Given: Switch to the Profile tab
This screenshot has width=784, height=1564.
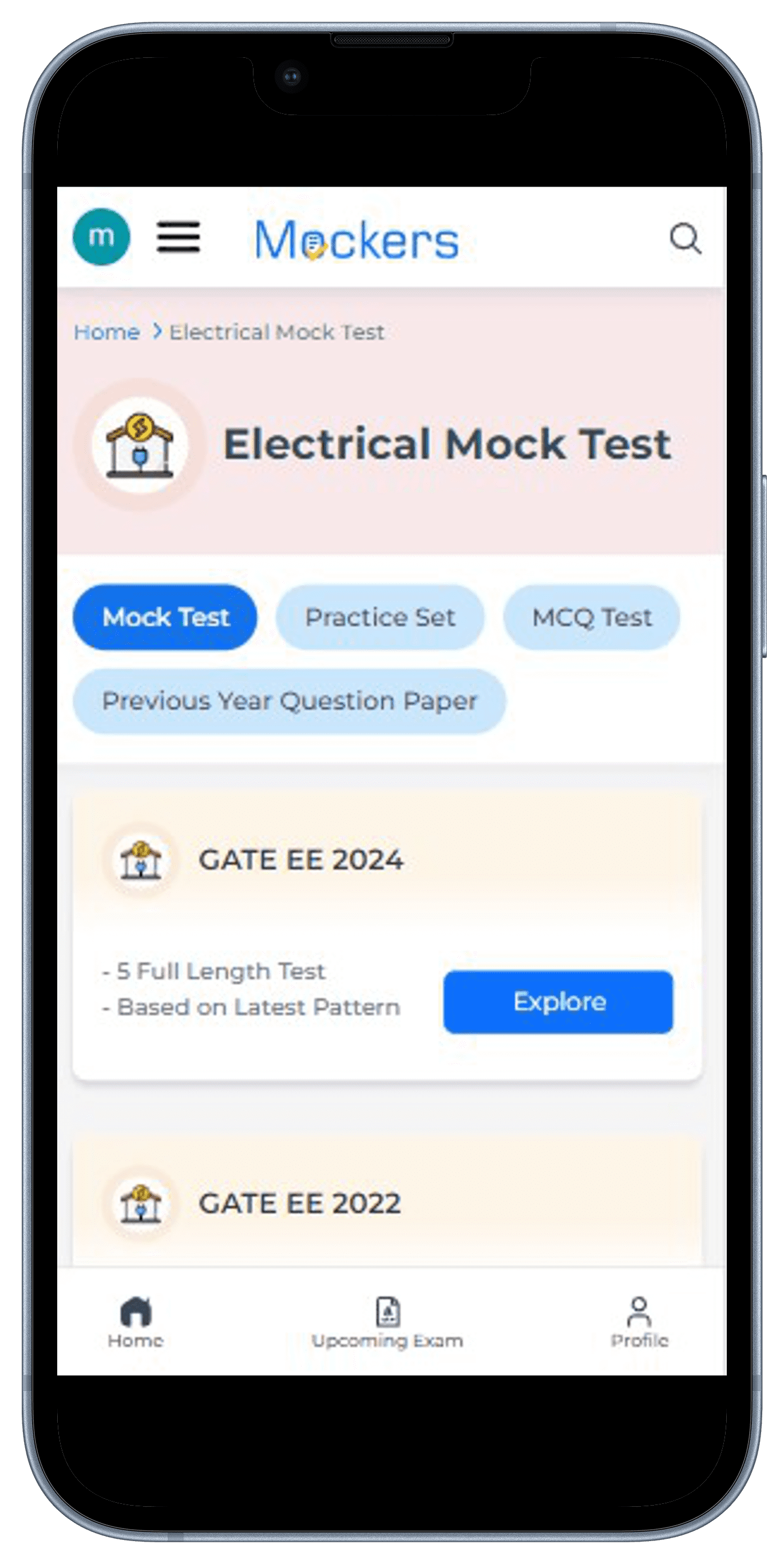Looking at the screenshot, I should [639, 1322].
